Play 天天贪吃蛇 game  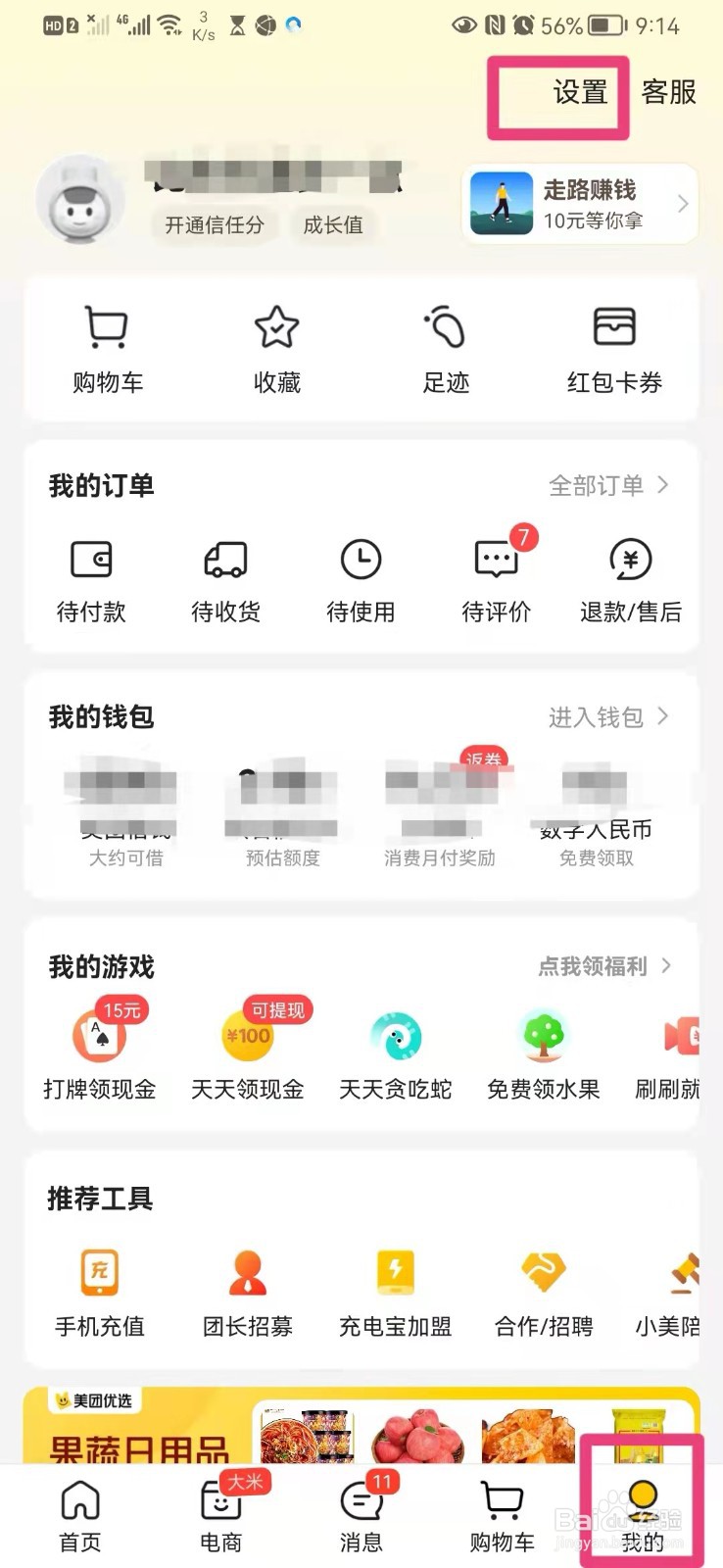[x=396, y=1054]
